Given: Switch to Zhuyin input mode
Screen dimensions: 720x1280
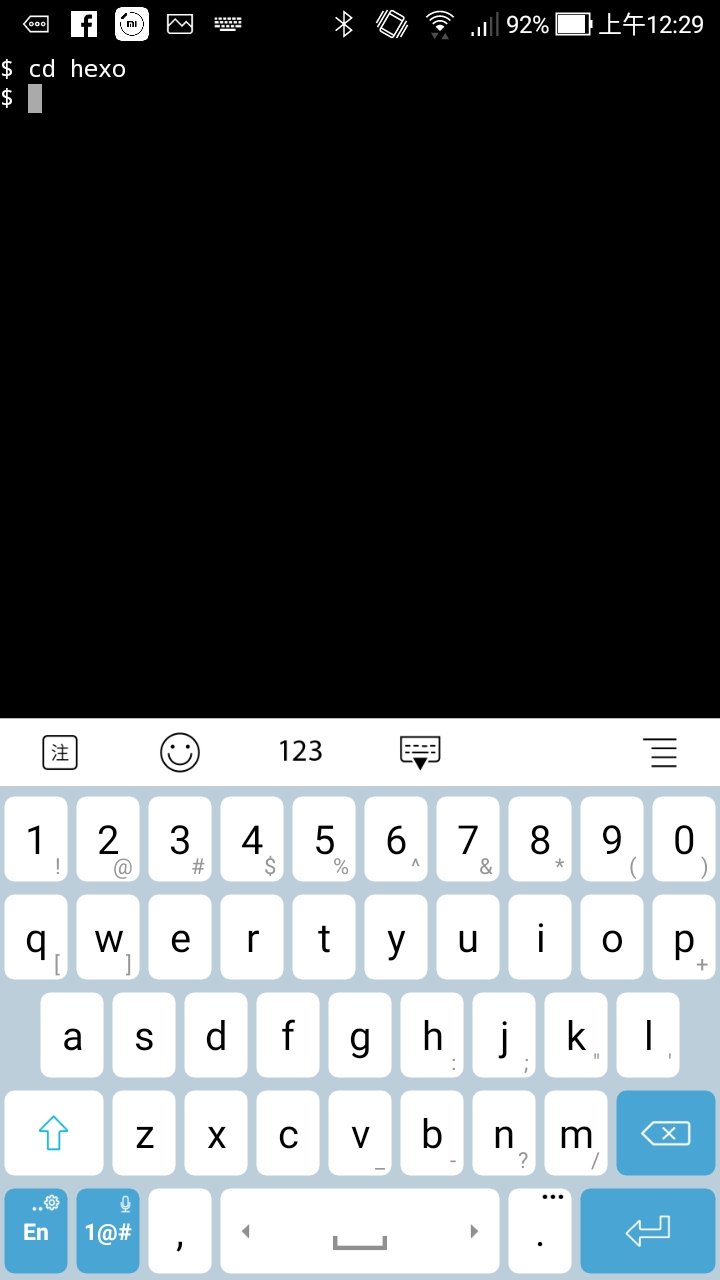Looking at the screenshot, I should [60, 752].
